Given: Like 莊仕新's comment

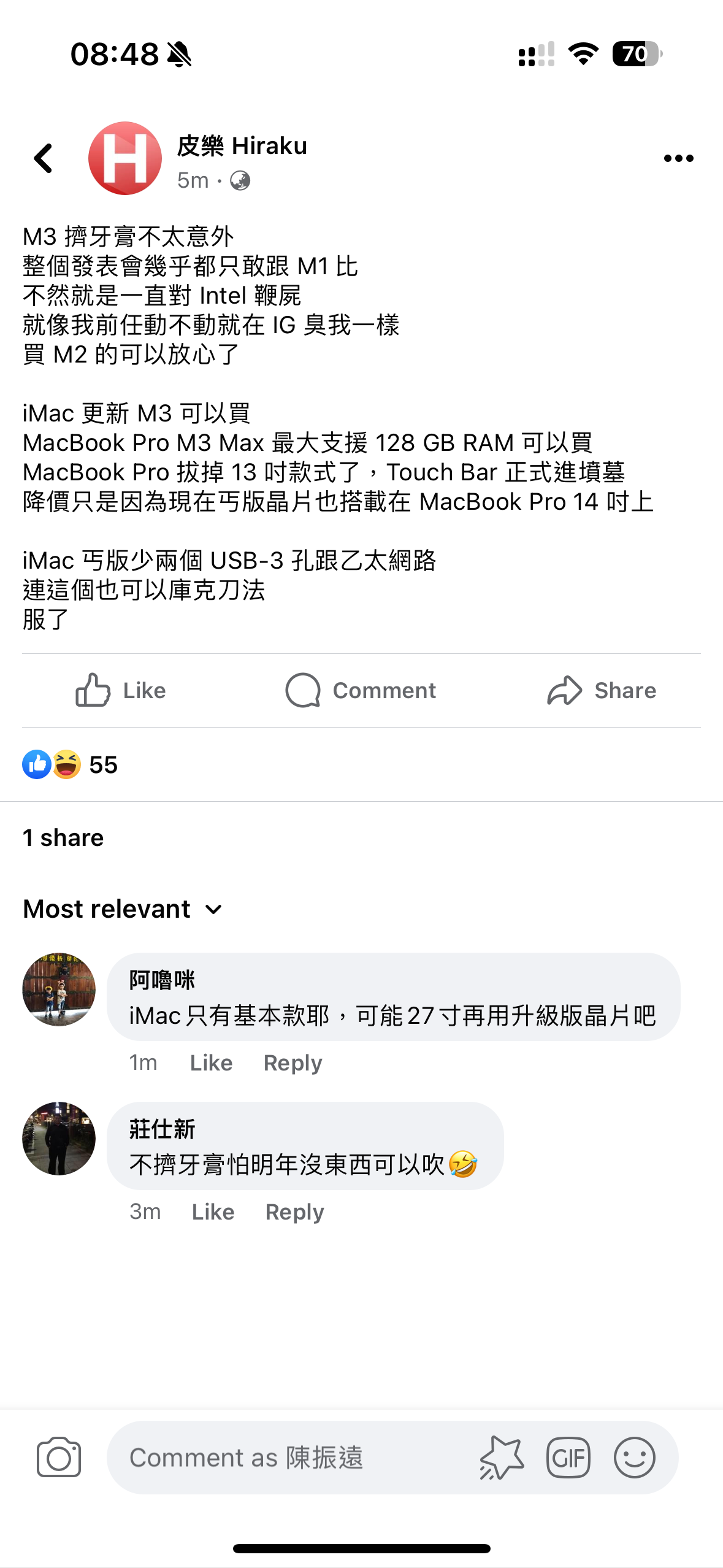Looking at the screenshot, I should tap(213, 1212).
